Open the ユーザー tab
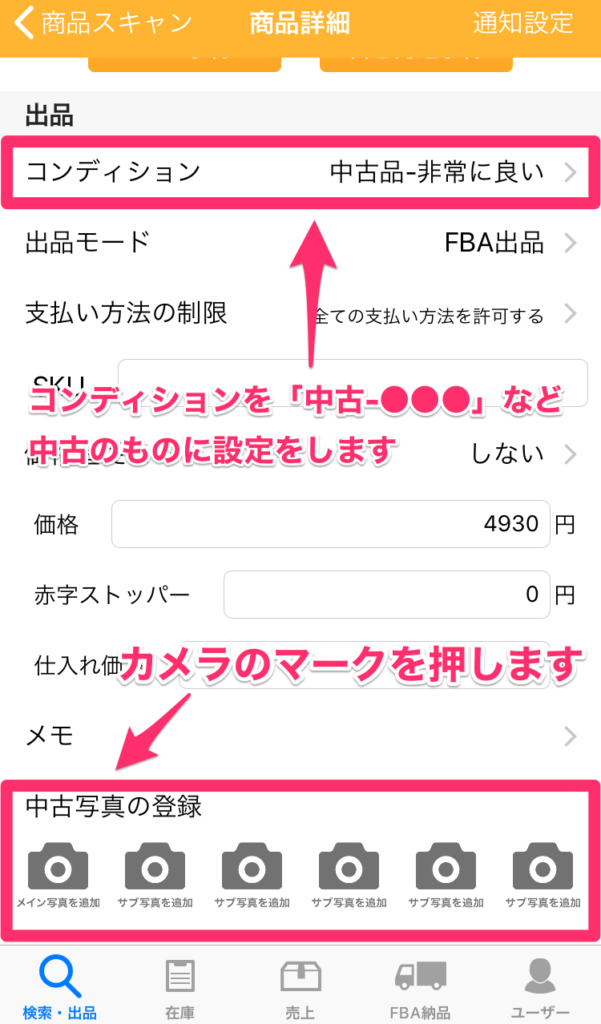Image resolution: width=601 pixels, height=1024 pixels. point(540,987)
